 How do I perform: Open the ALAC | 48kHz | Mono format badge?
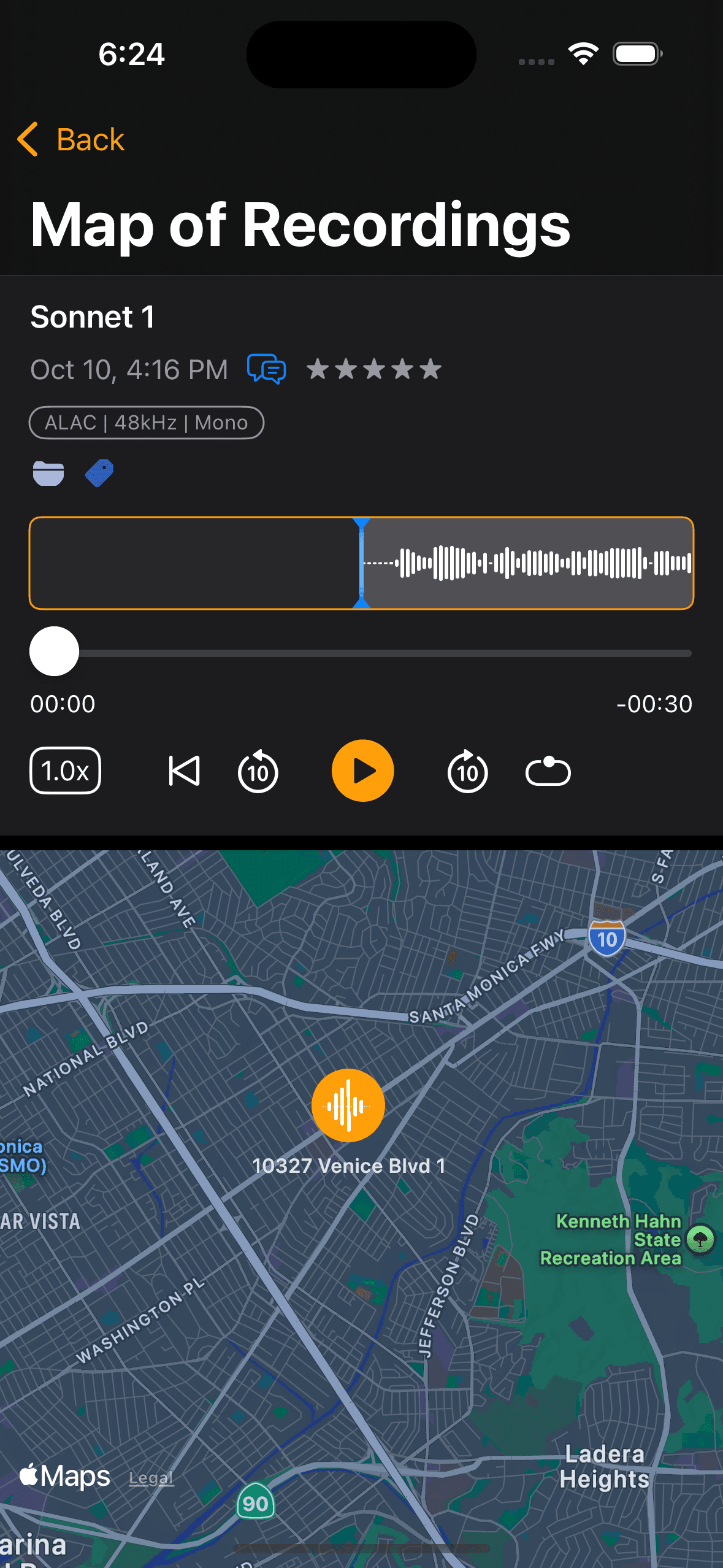(x=147, y=422)
